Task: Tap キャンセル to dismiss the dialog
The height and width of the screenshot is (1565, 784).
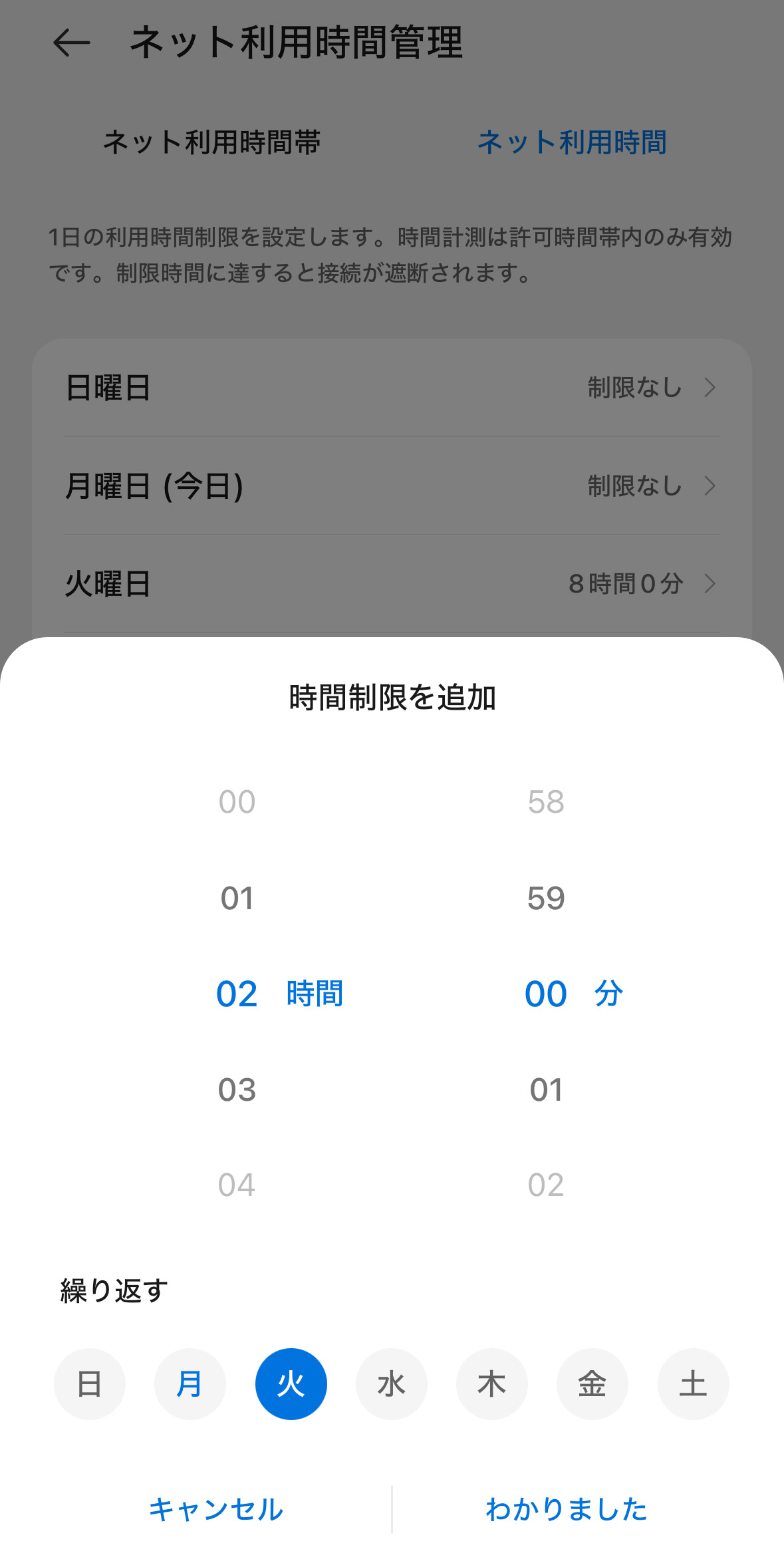Action: [x=217, y=1510]
